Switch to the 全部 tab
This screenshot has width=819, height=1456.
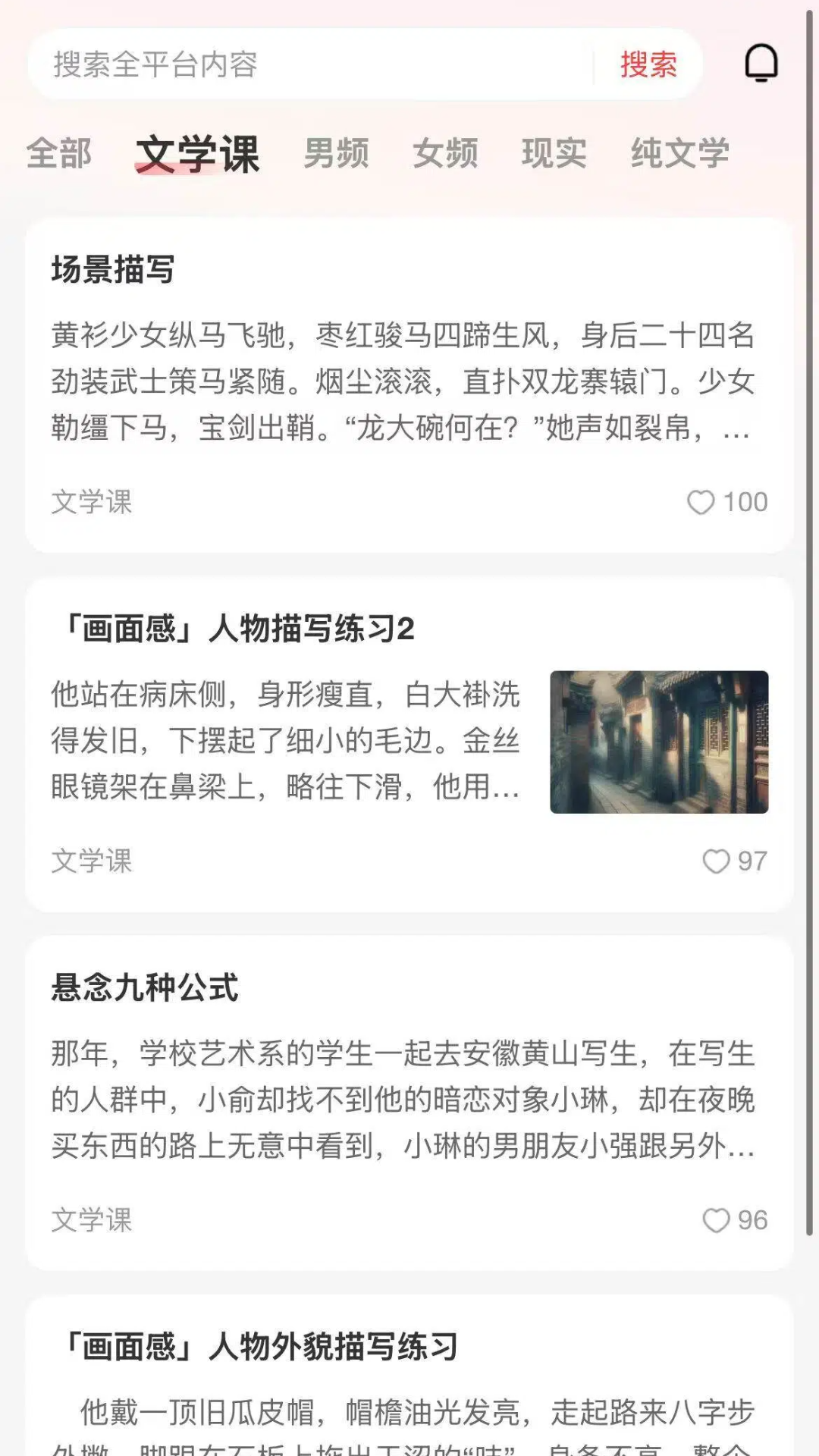(x=58, y=154)
